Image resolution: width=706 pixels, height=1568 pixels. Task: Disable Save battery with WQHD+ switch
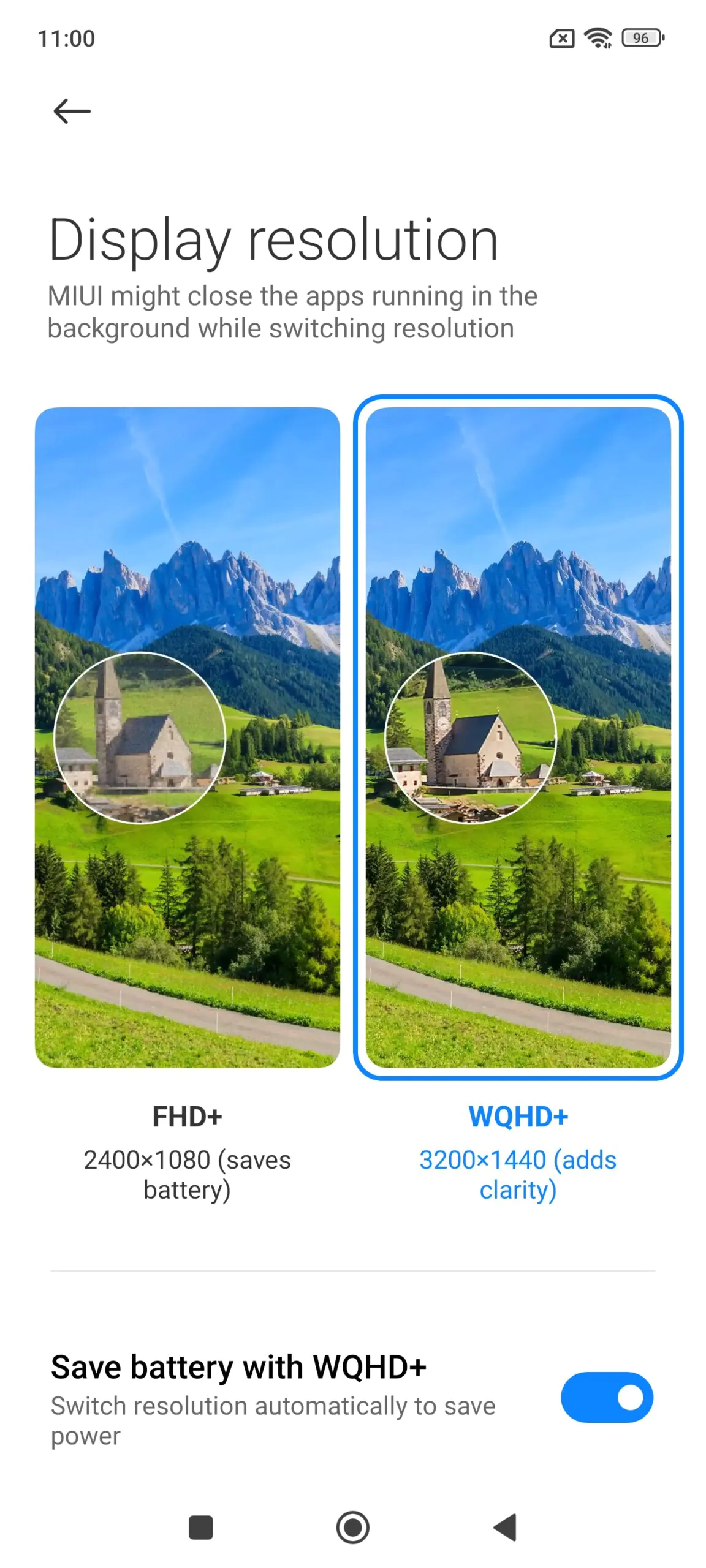click(x=606, y=1397)
